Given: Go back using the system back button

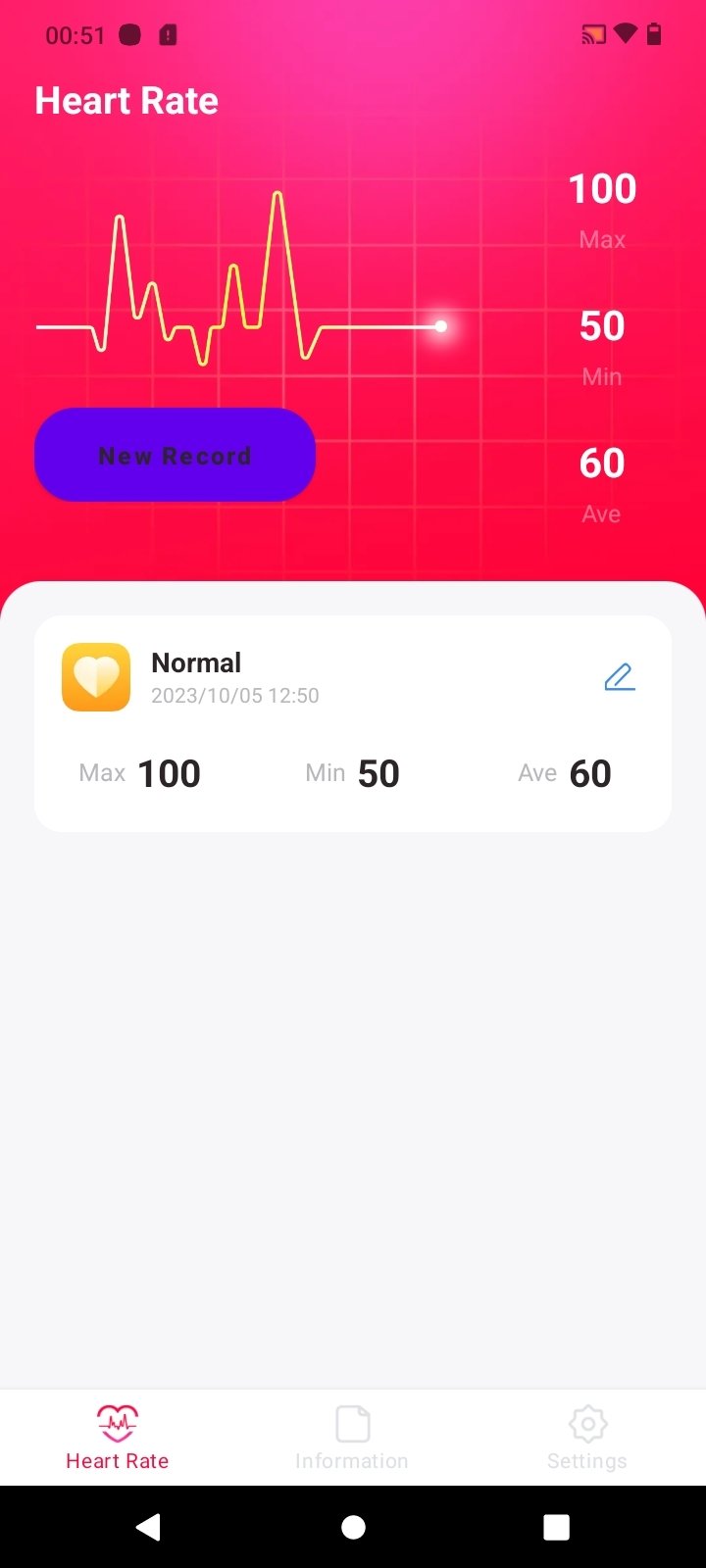Looking at the screenshot, I should (x=148, y=1527).
